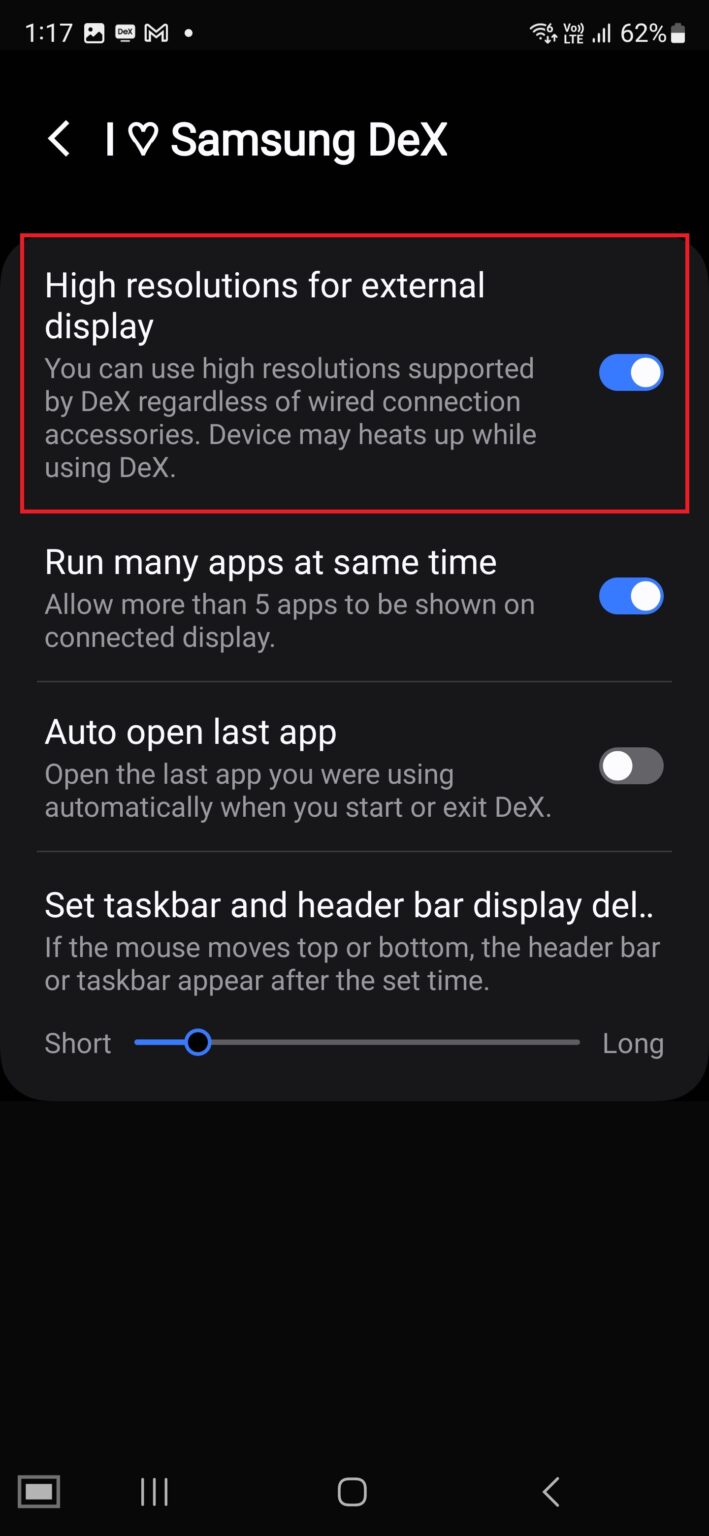This screenshot has height=1536, width=709.
Task: Tap the DeX screen icon in the navigation bar
Action: point(38,1492)
